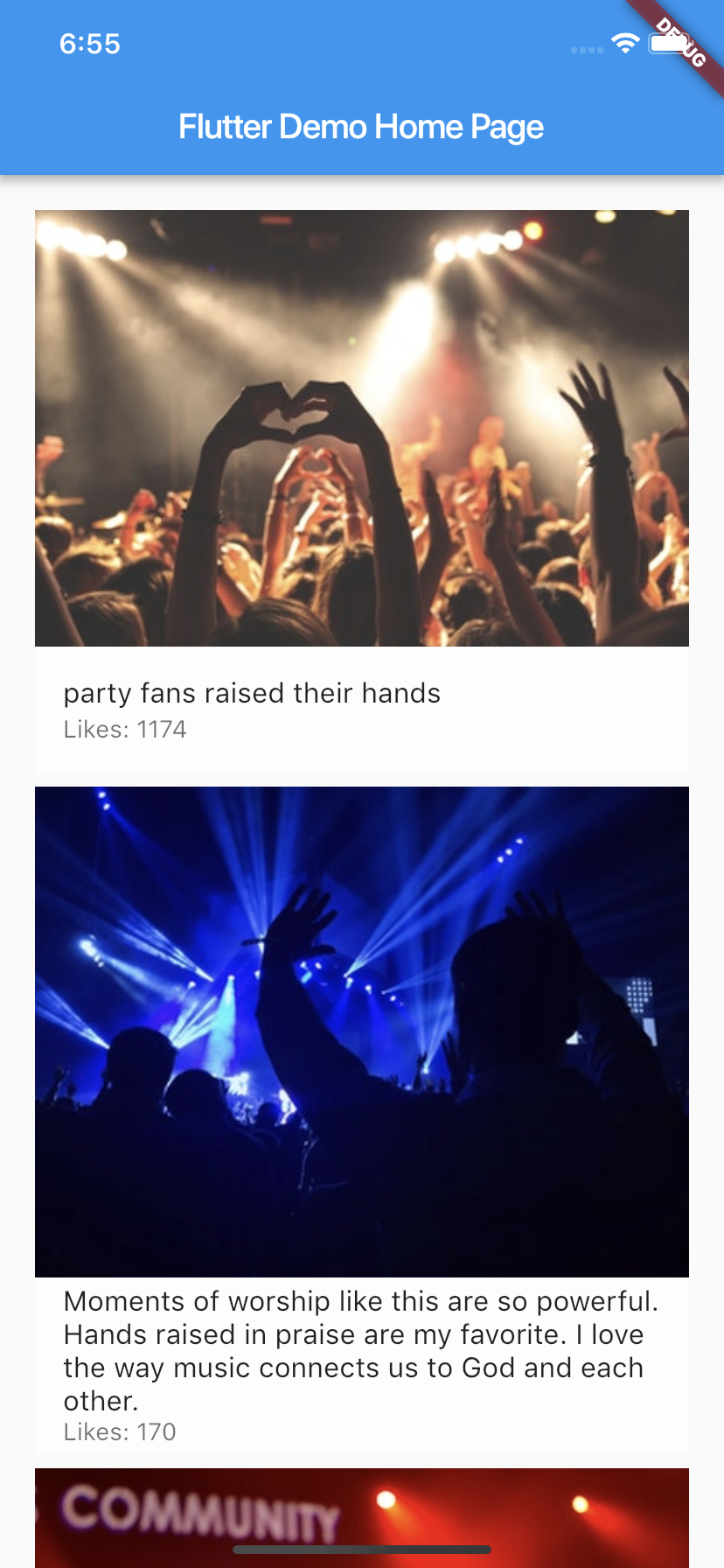
Task: Open the party fans raised hands card
Action: 362,491
